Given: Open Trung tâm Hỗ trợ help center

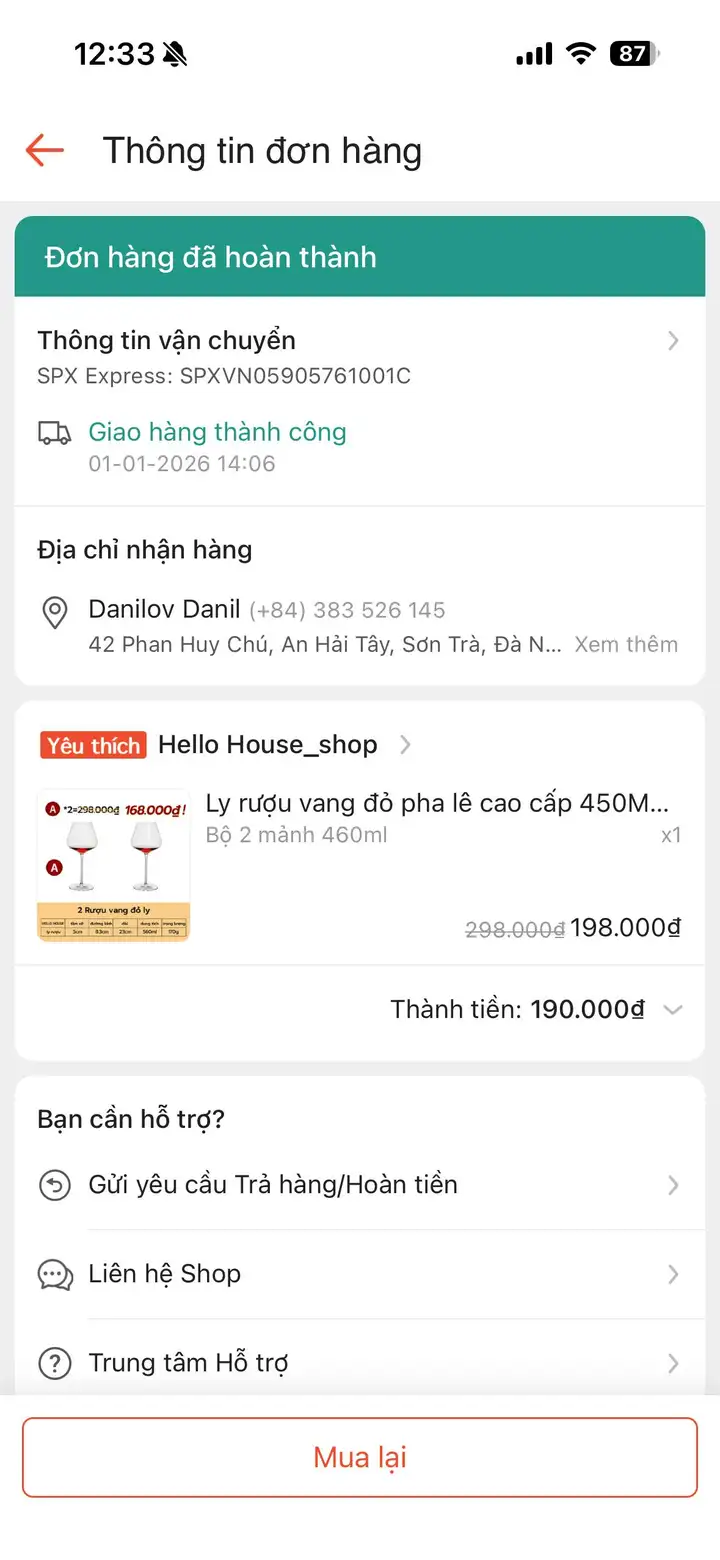Looking at the screenshot, I should (x=360, y=1362).
